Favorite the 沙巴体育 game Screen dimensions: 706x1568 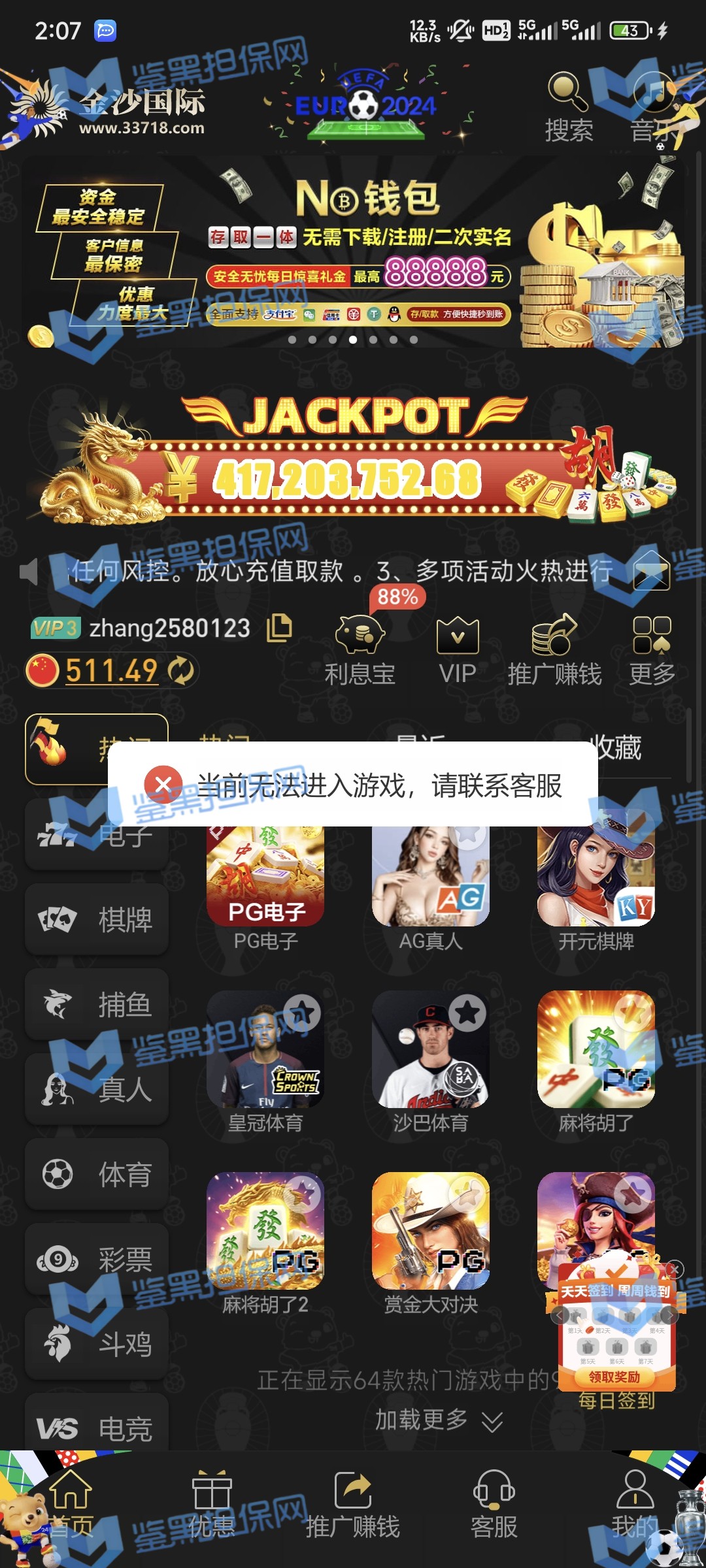coord(467,1013)
